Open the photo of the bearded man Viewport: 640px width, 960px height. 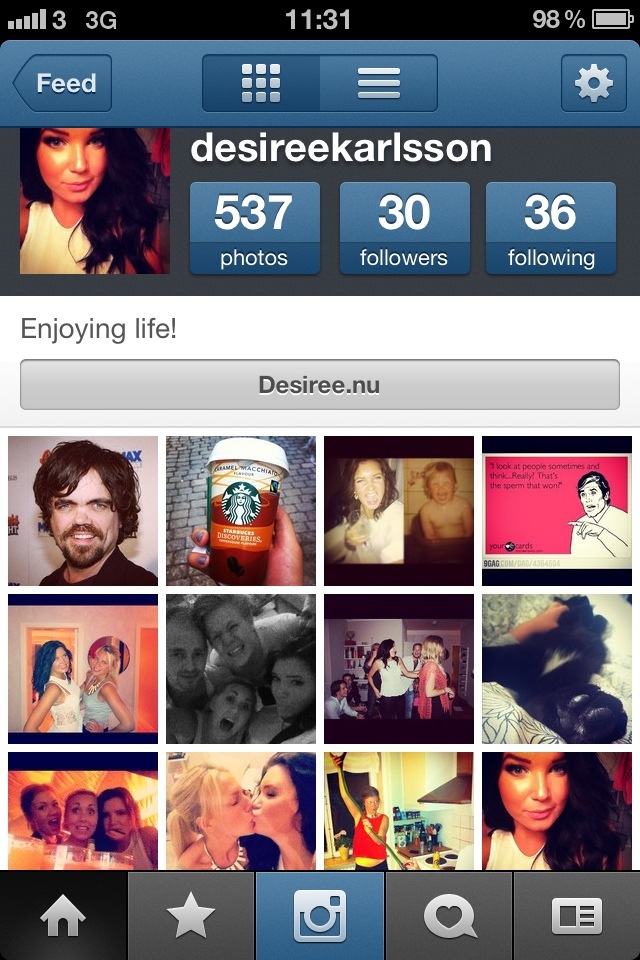83,510
